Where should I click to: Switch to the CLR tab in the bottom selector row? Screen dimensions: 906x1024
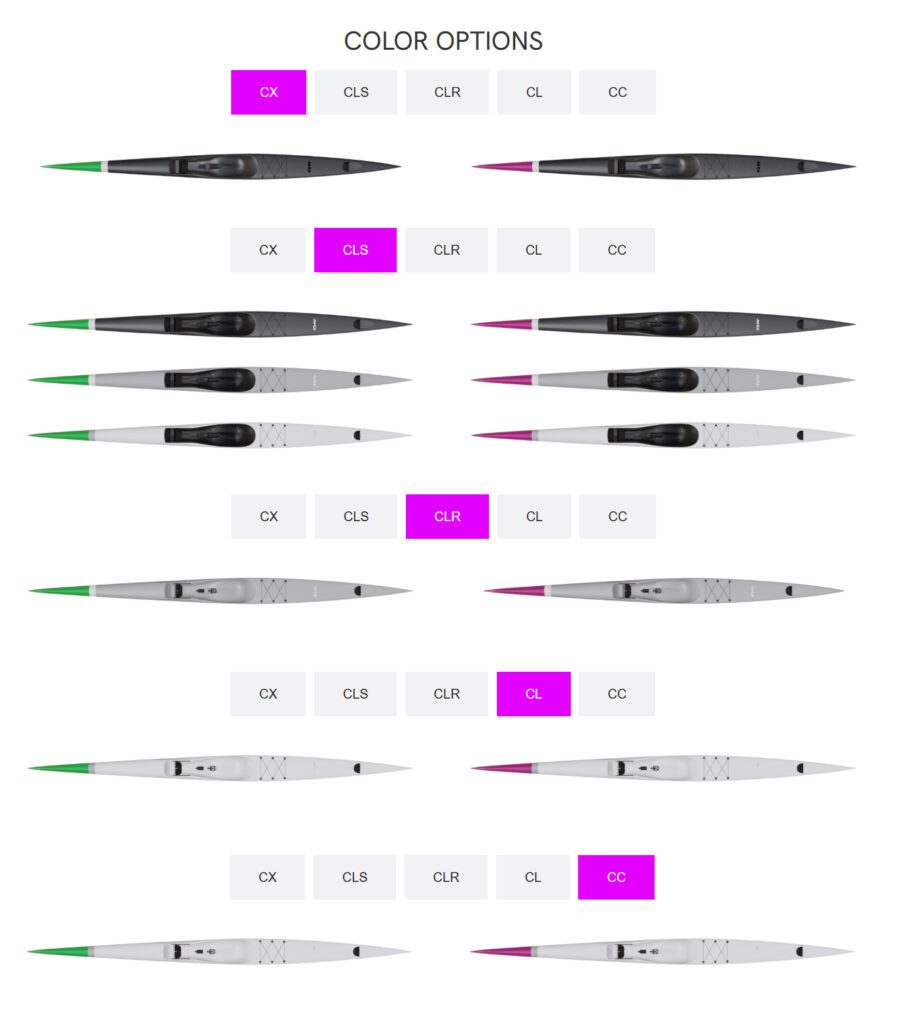click(x=446, y=877)
